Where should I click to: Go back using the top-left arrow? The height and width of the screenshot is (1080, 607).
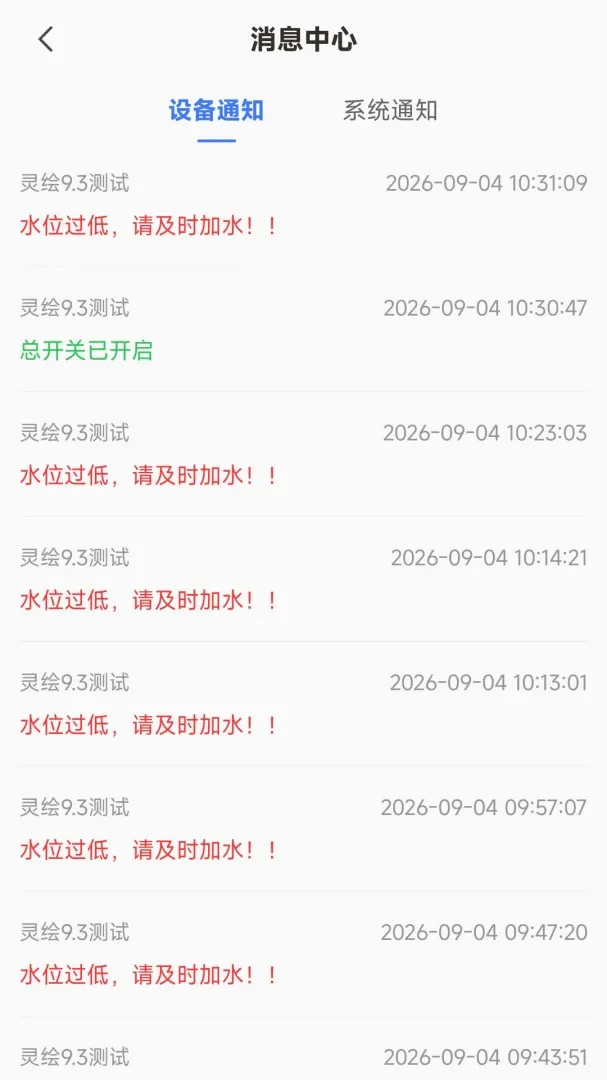click(x=45, y=40)
